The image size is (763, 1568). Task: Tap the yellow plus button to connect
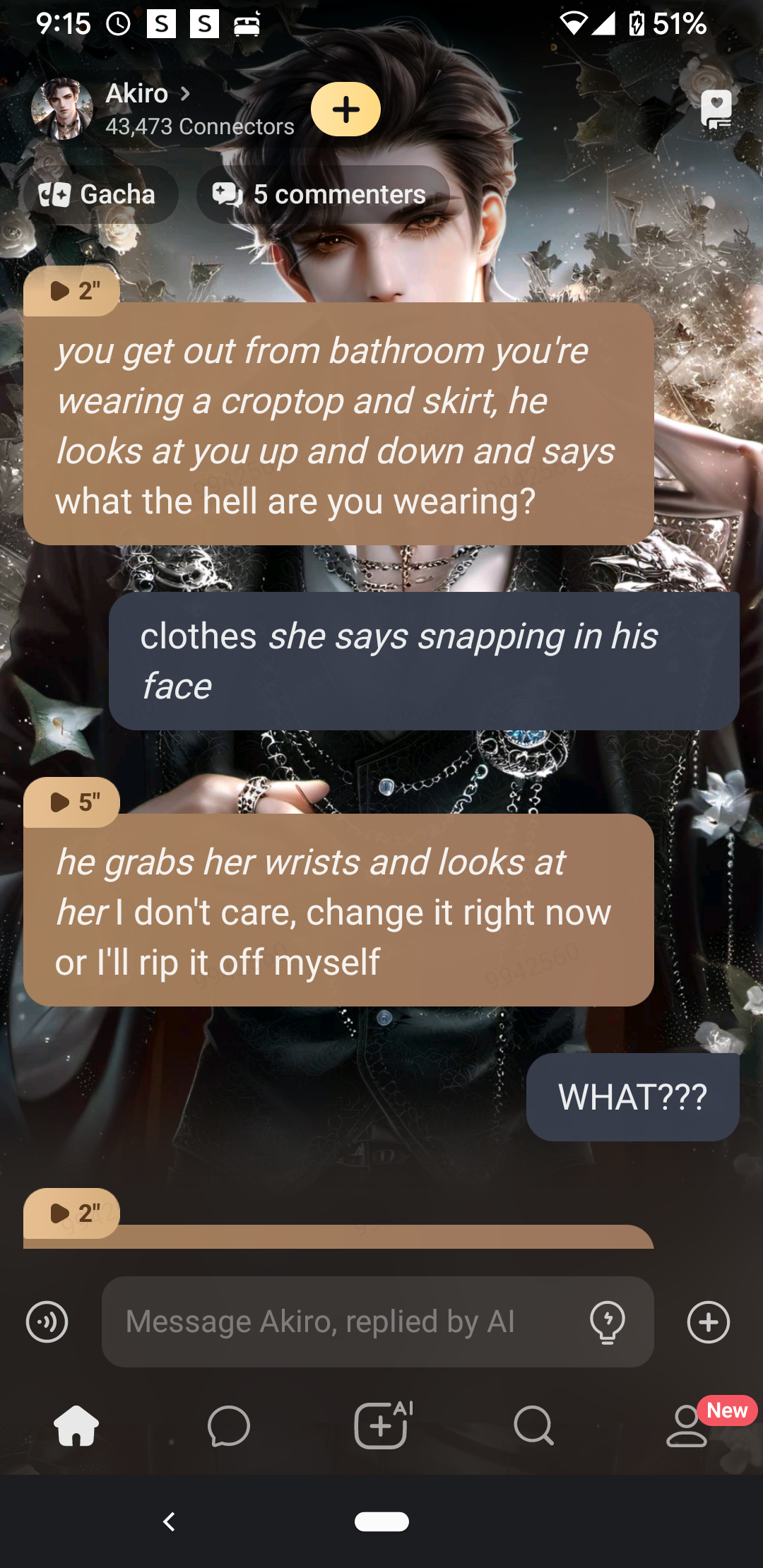point(345,109)
